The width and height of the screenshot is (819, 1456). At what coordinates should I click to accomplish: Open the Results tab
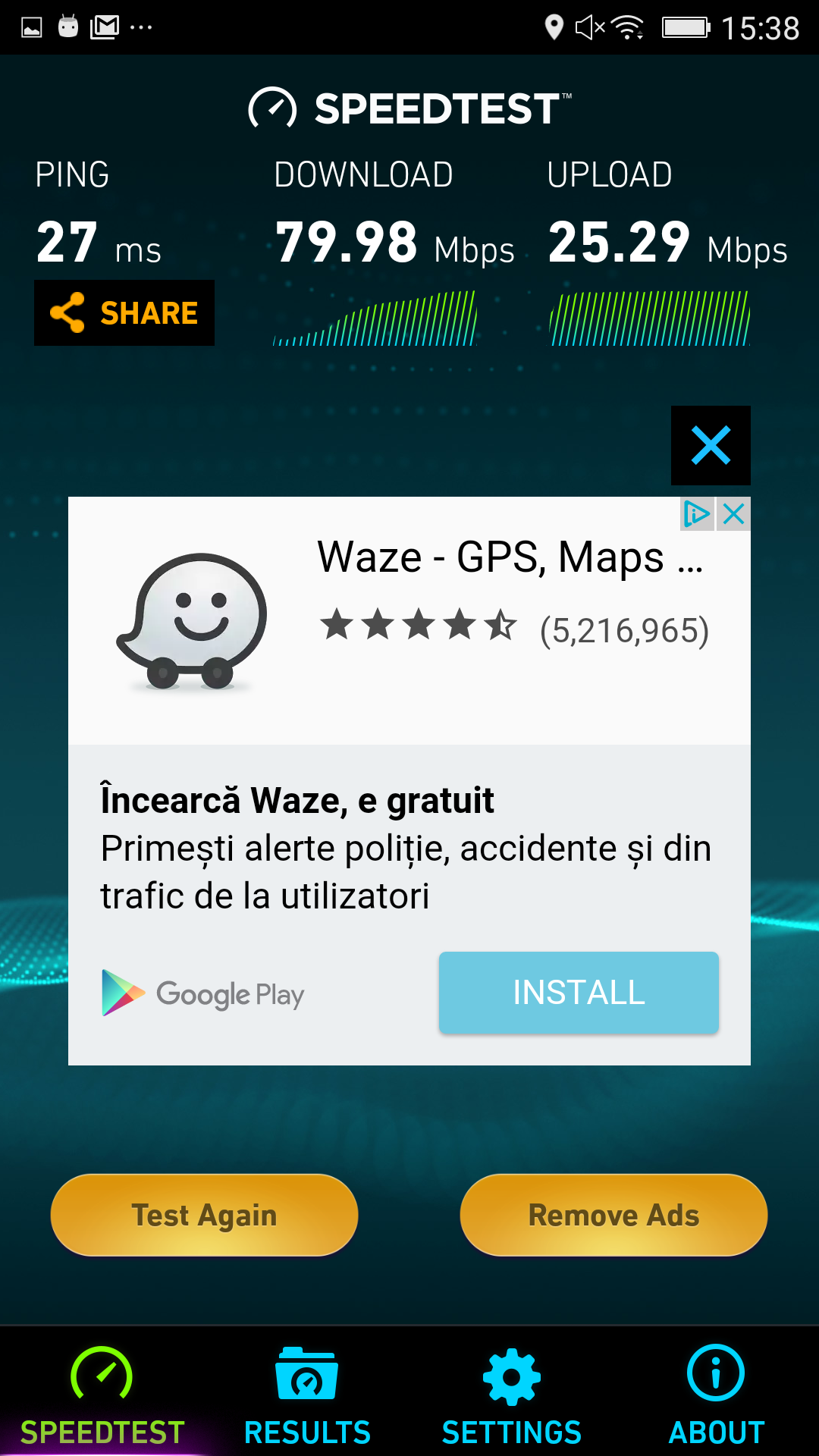coord(307,1395)
